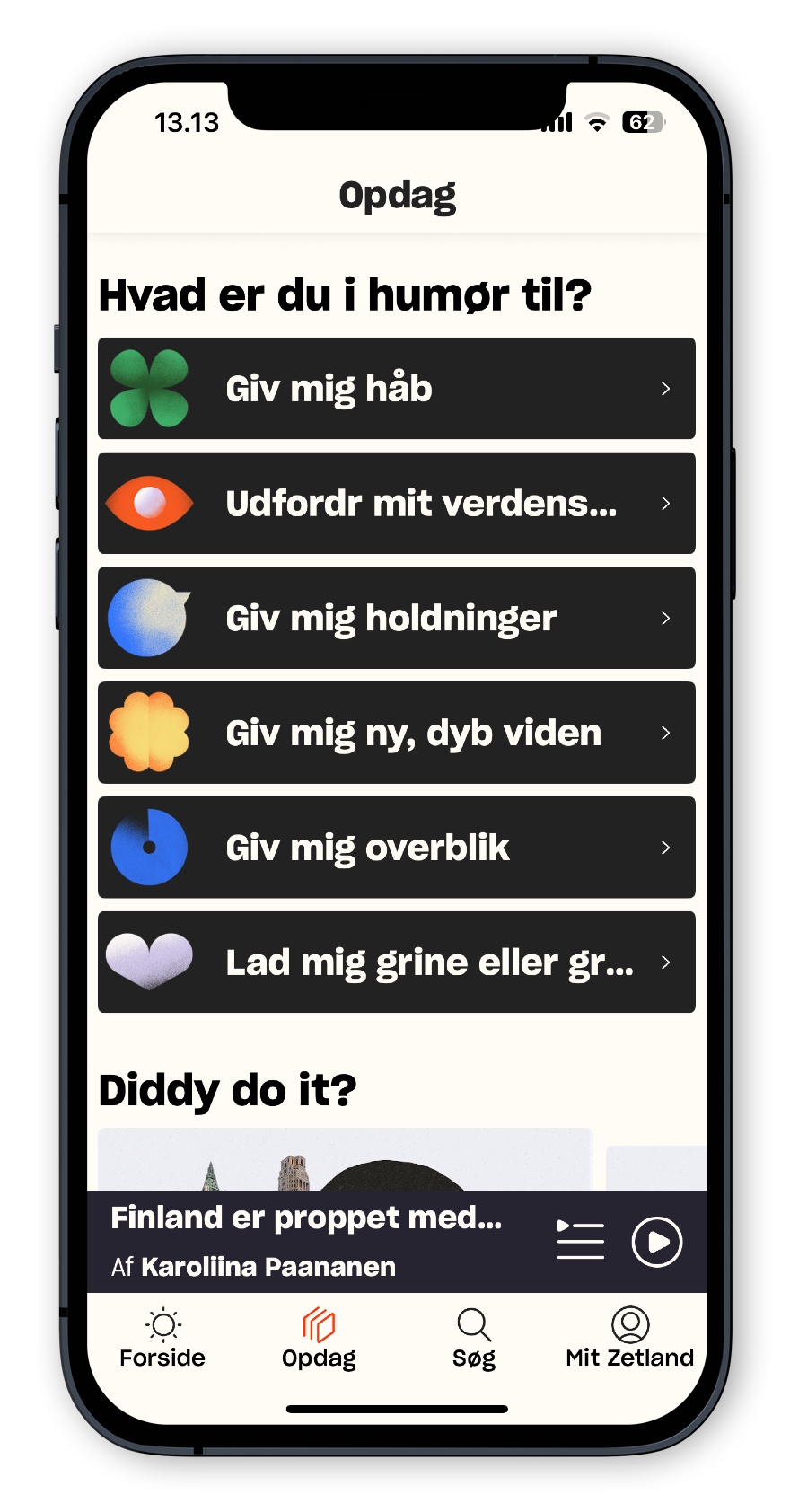Open the 'Giv mig håb' category
The width and height of the screenshot is (790, 1512).
pos(396,389)
